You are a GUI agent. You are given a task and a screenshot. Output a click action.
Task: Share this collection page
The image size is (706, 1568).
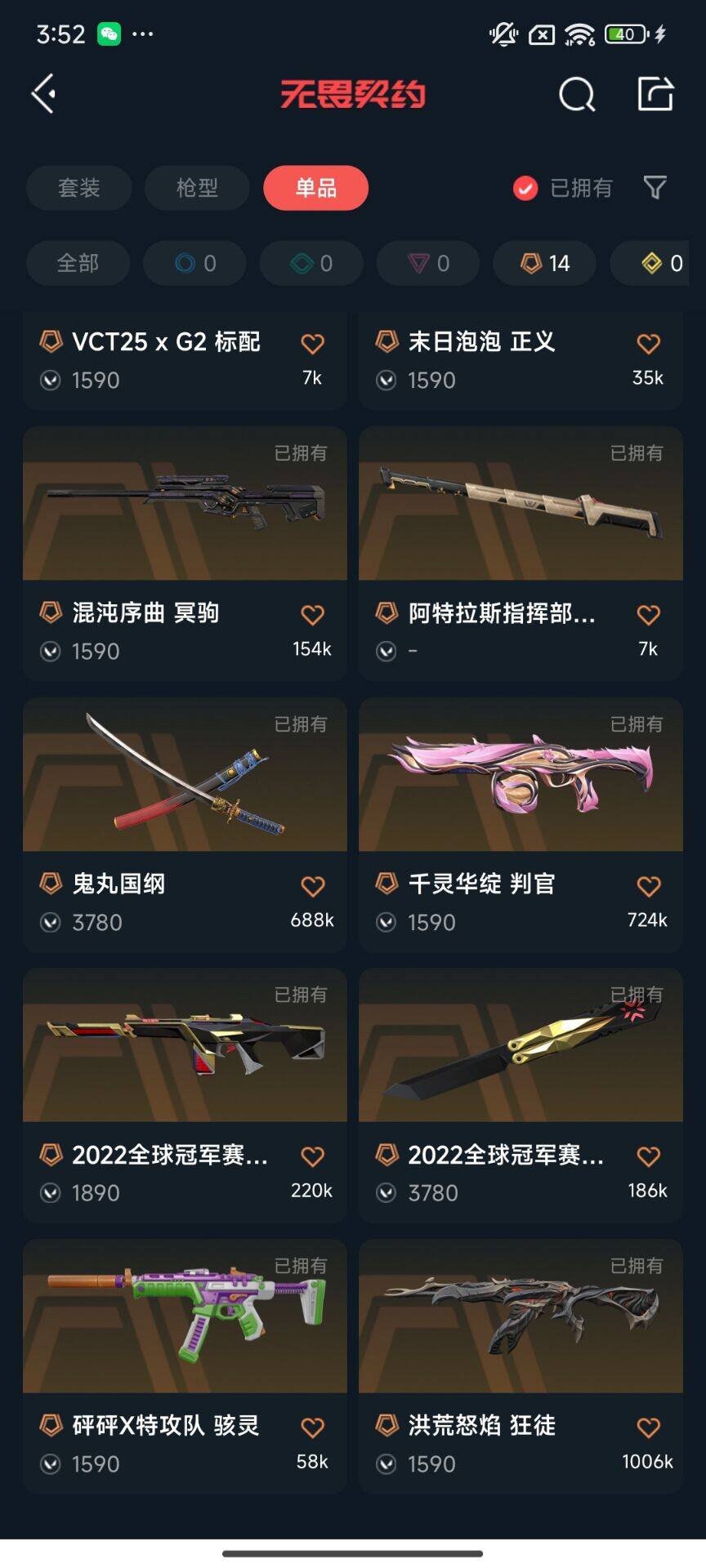[x=655, y=94]
